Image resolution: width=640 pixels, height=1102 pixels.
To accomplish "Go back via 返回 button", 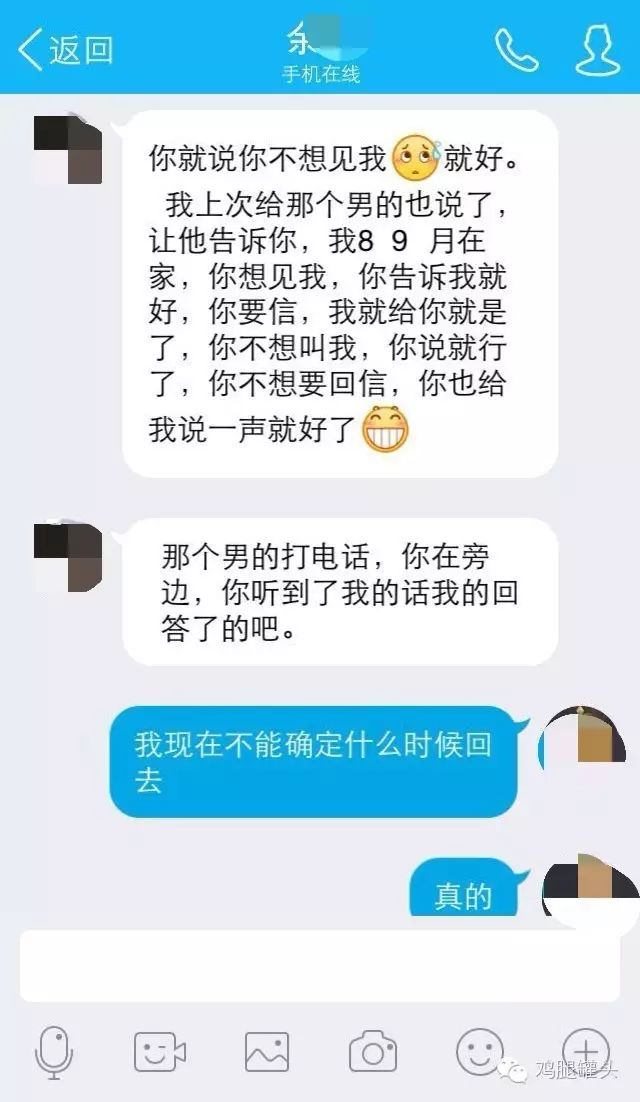I will click(66, 50).
